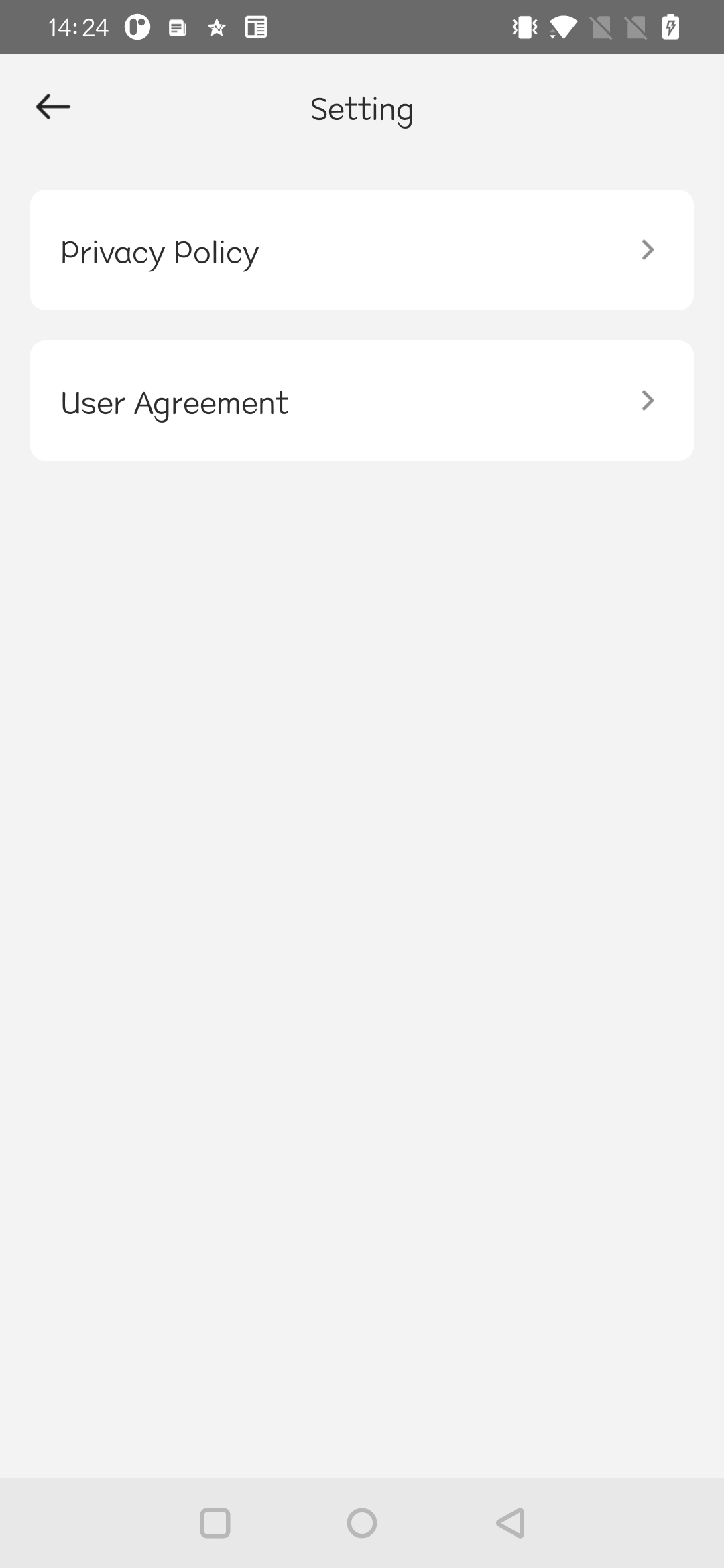Image resolution: width=724 pixels, height=1568 pixels.
Task: Open the Privacy Policy row
Action: [x=362, y=250]
